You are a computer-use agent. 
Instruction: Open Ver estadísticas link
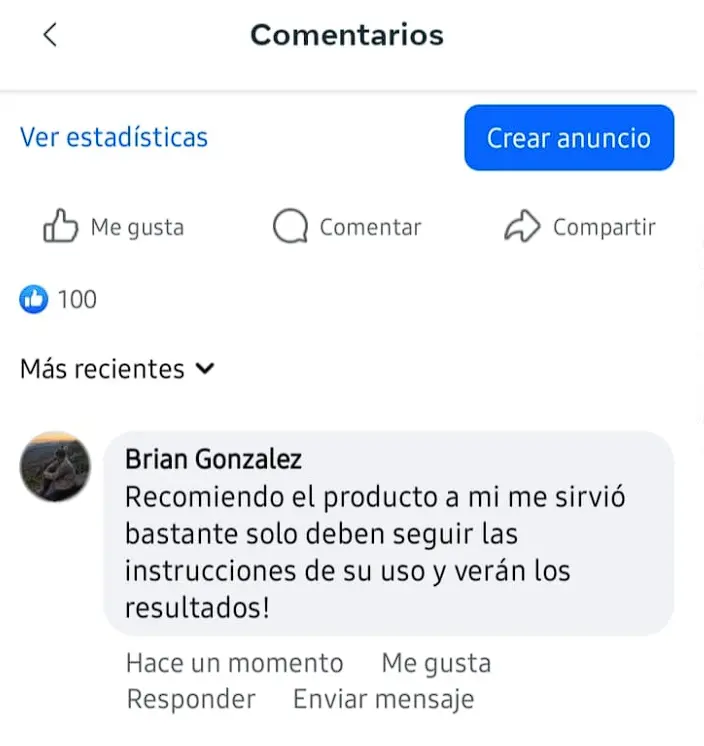tap(114, 137)
